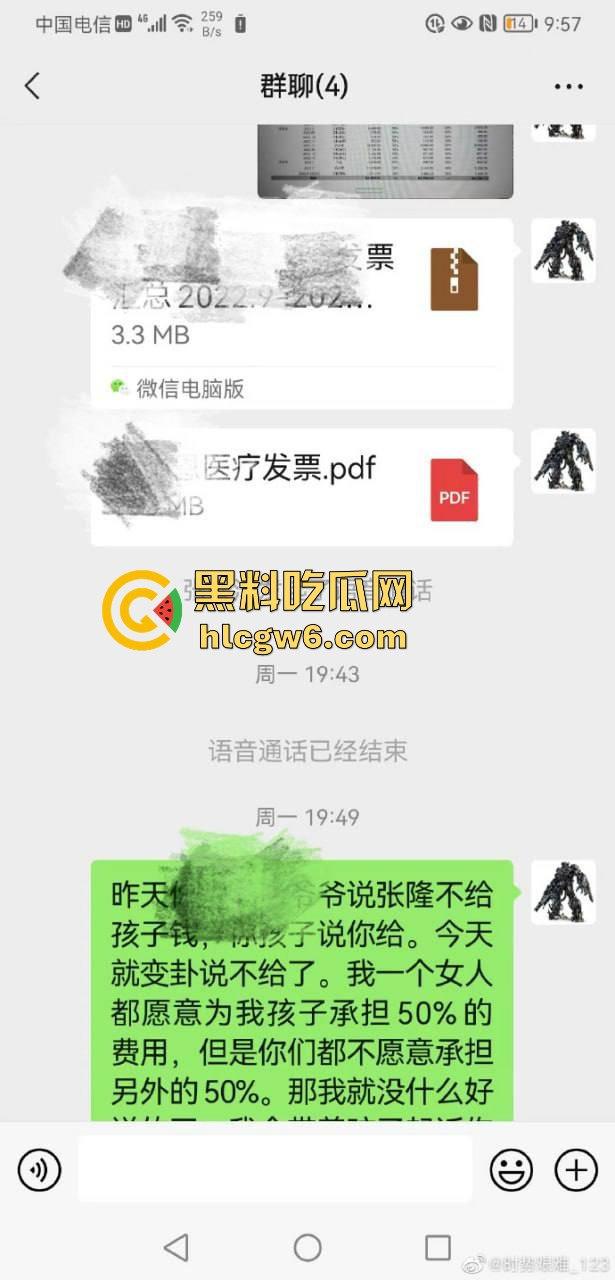615x1280 pixels.
Task: Open the 医疗发票.pdf attachment
Action: (x=301, y=487)
